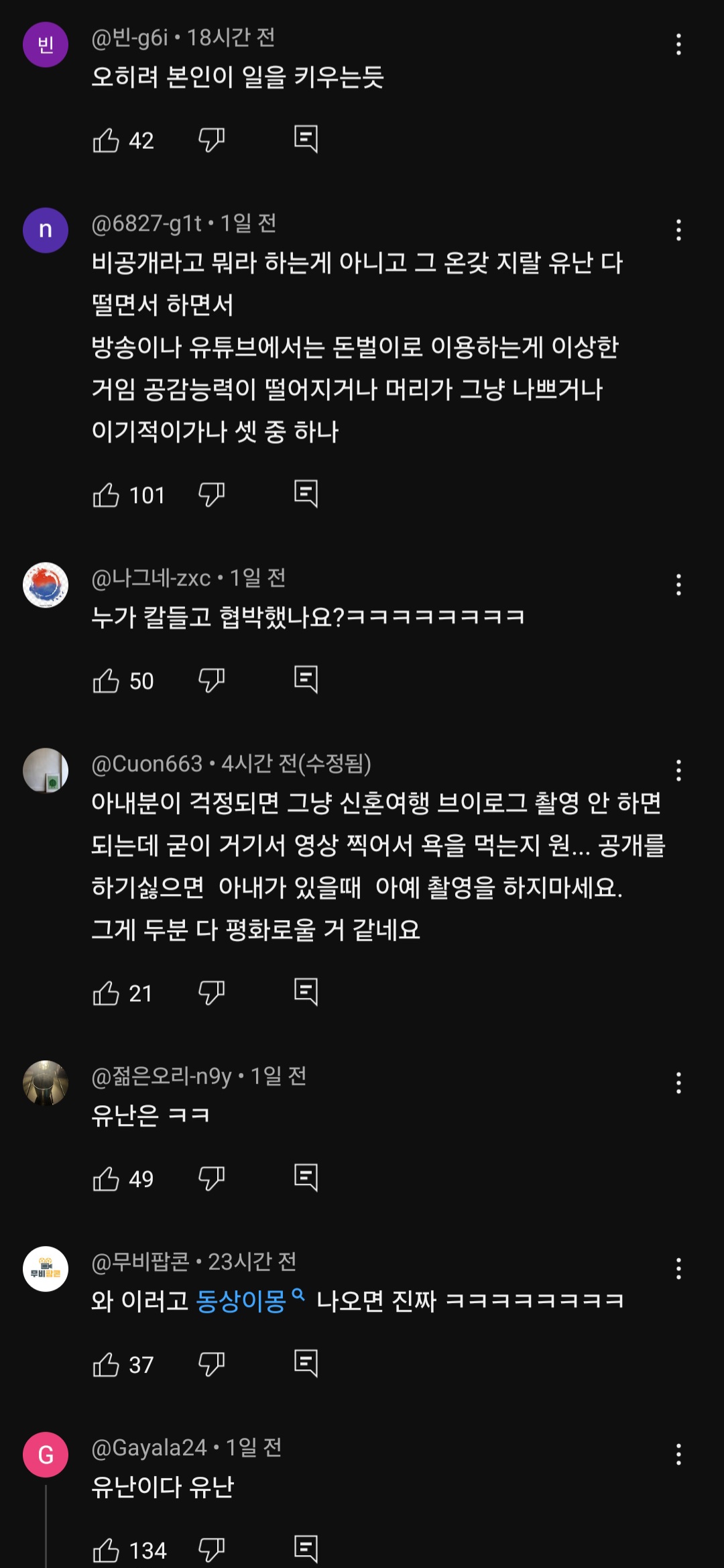Dislike the comment by @Gayala24

pyautogui.click(x=211, y=1550)
